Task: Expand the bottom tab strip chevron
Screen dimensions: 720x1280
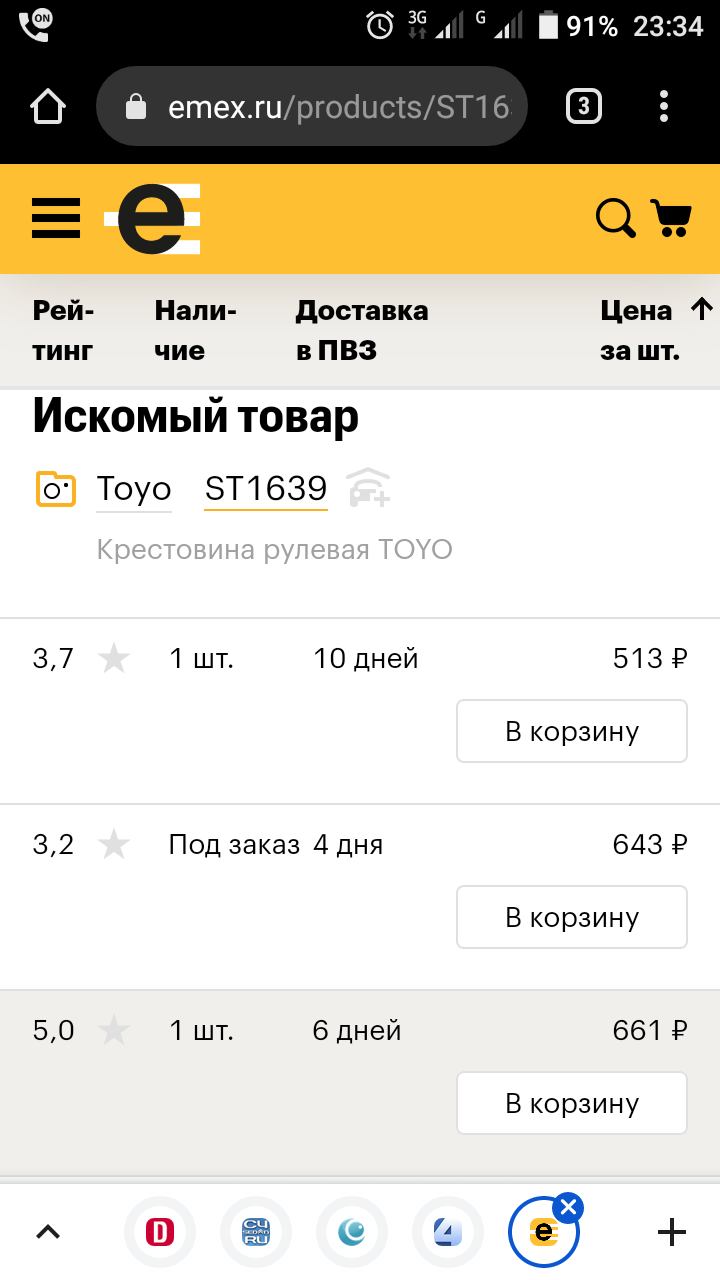Action: point(48,1233)
